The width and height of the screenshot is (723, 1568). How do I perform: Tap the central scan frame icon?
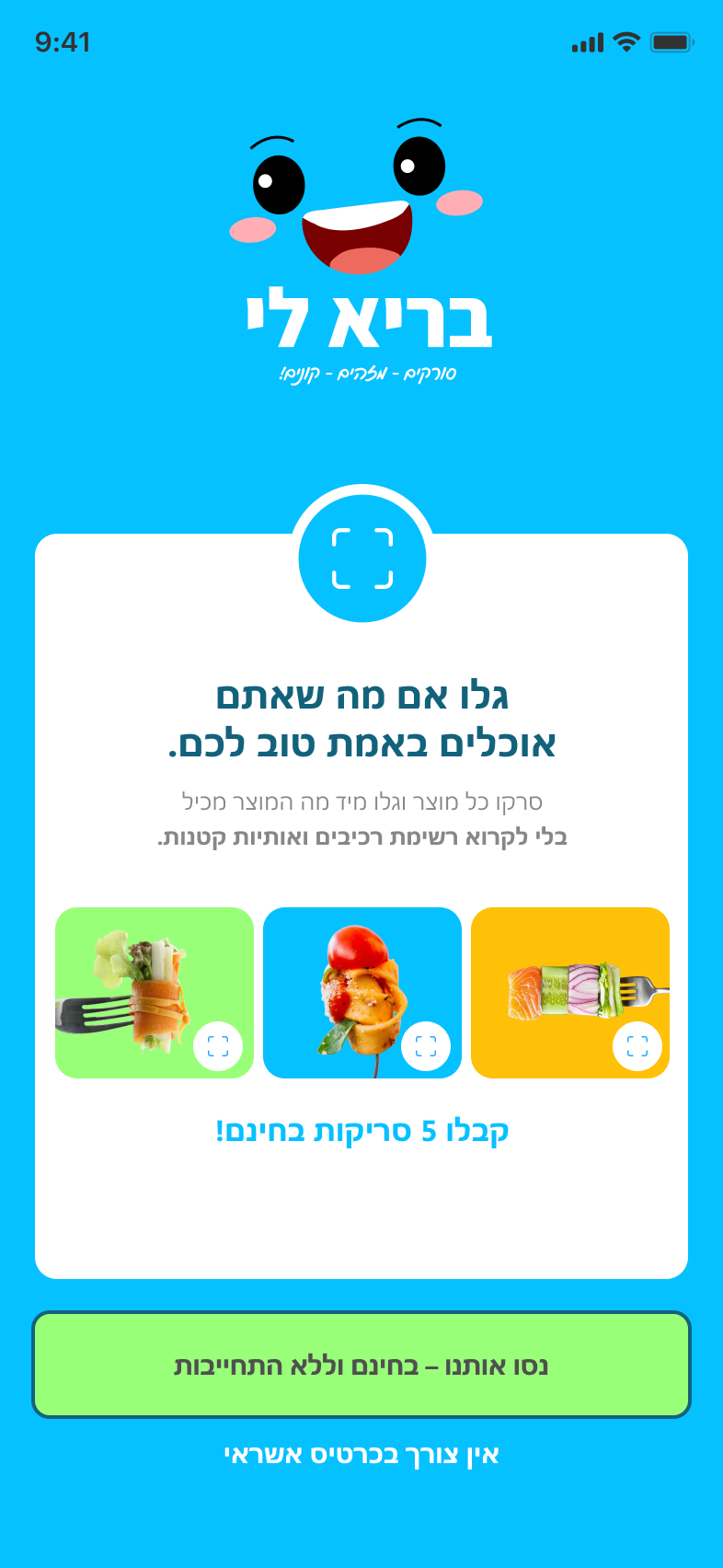click(x=361, y=559)
